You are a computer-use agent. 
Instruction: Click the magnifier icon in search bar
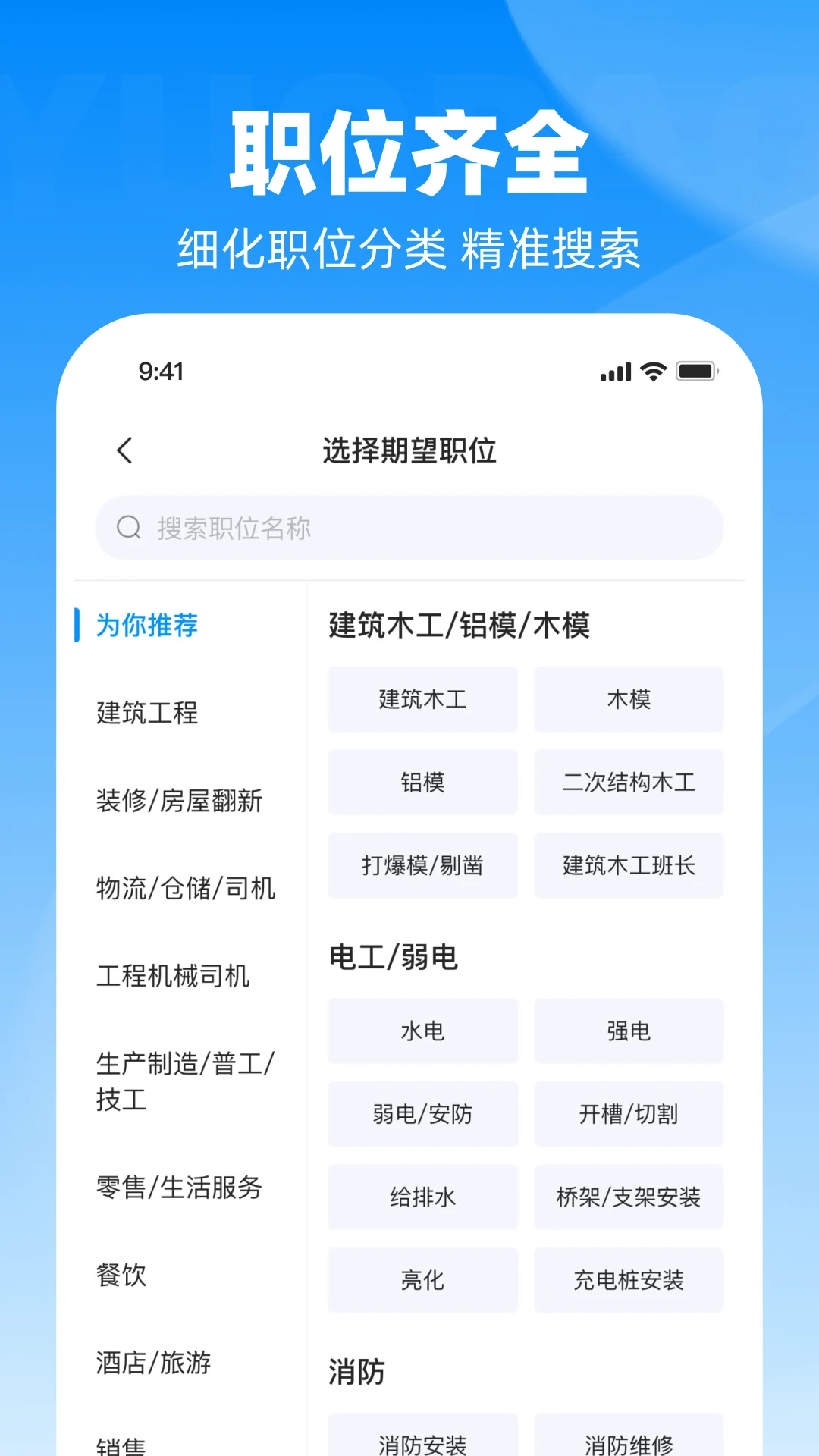click(x=129, y=527)
